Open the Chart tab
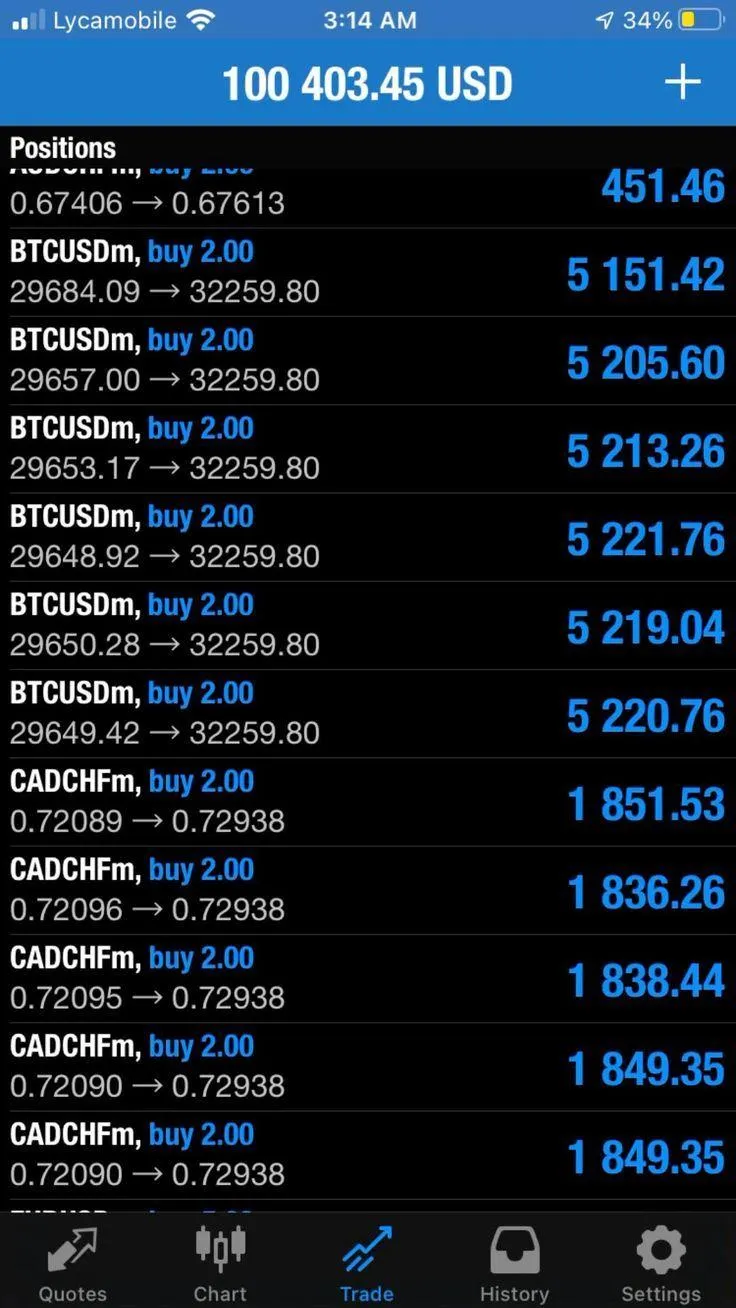This screenshot has height=1308, width=736. (220, 1265)
